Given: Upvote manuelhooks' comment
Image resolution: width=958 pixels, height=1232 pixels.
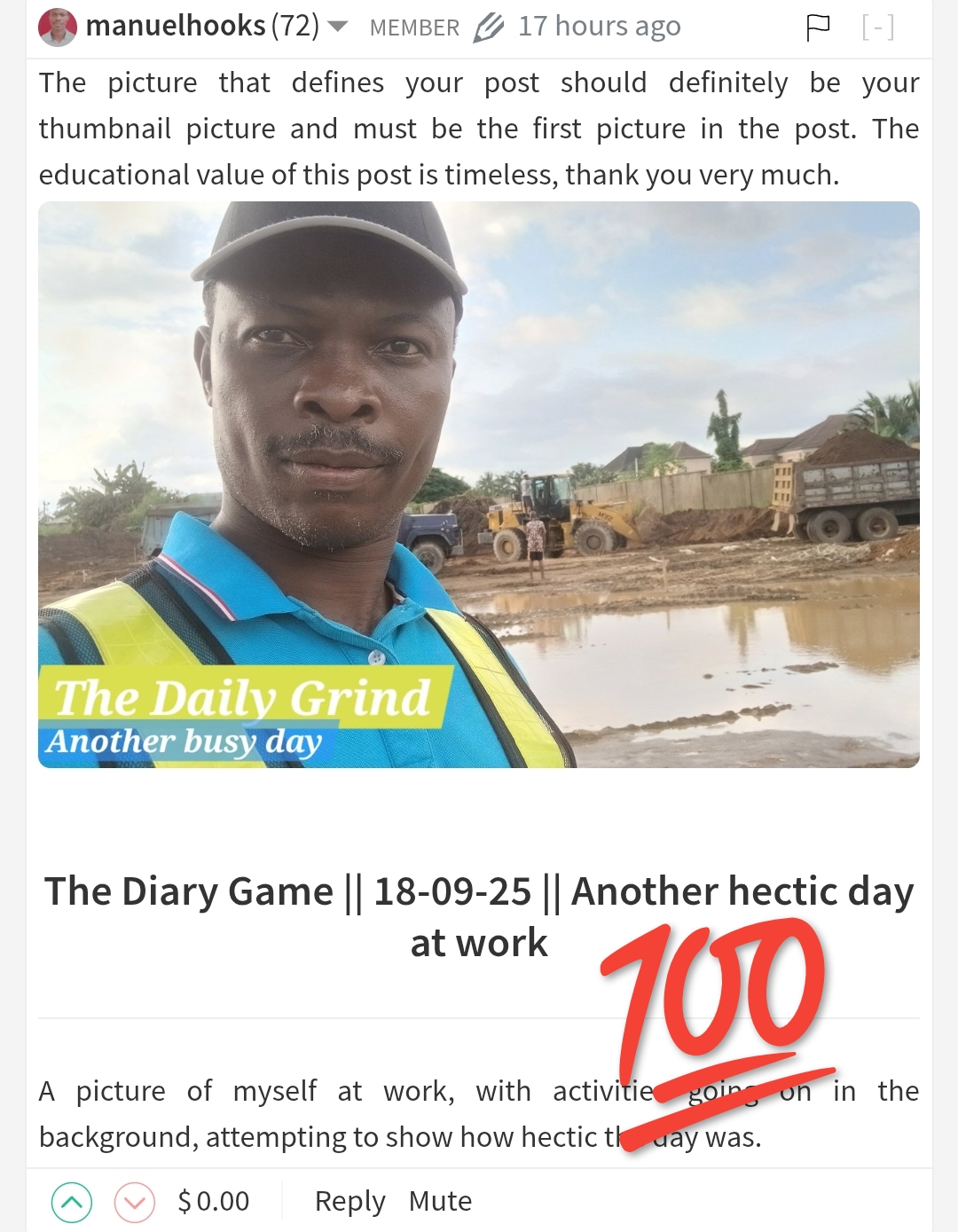Looking at the screenshot, I should (x=72, y=1203).
